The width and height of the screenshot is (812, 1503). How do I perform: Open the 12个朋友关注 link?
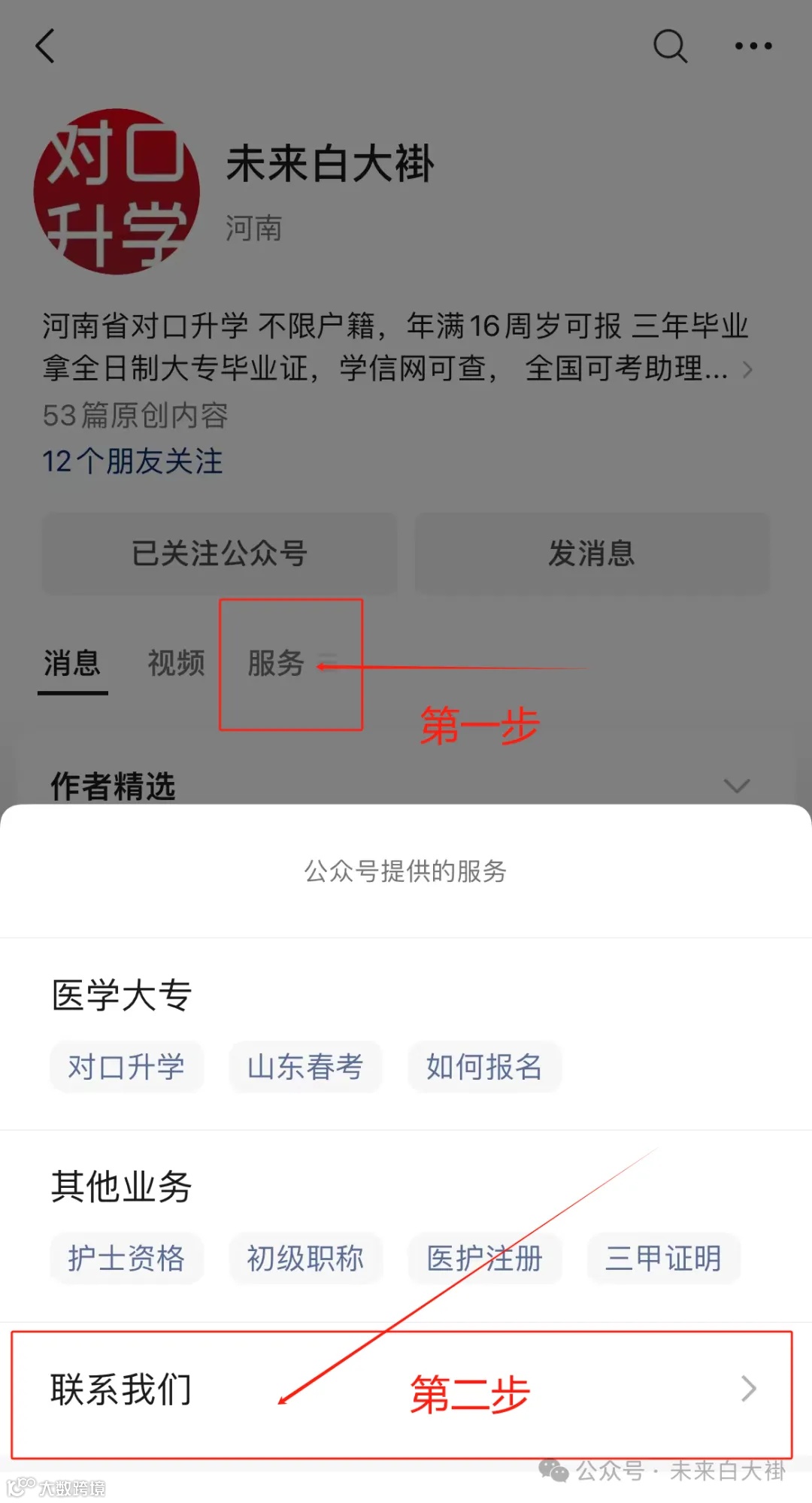132,462
